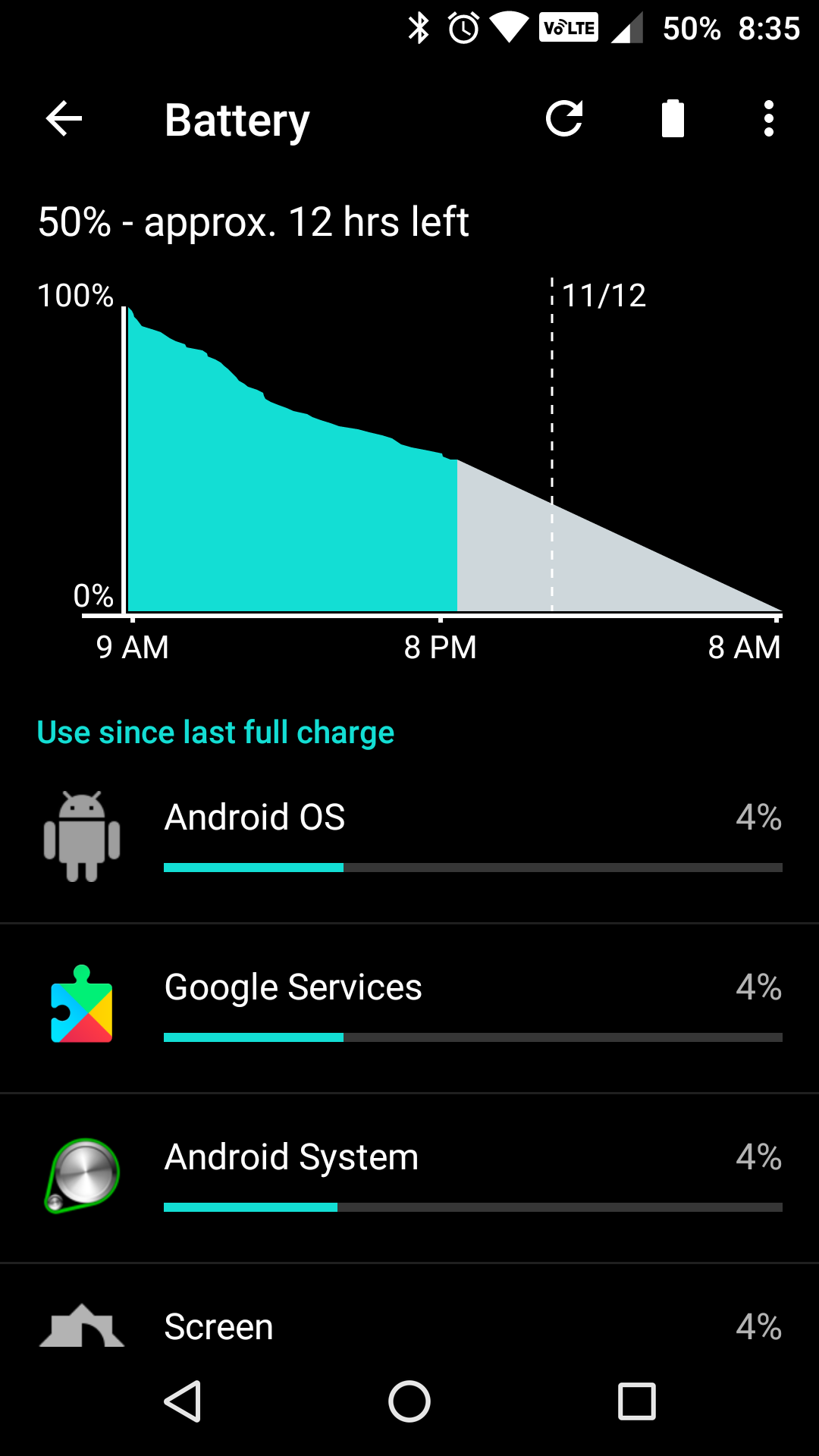This screenshot has width=819, height=1456.
Task: Go back from Battery settings
Action: click(x=64, y=119)
